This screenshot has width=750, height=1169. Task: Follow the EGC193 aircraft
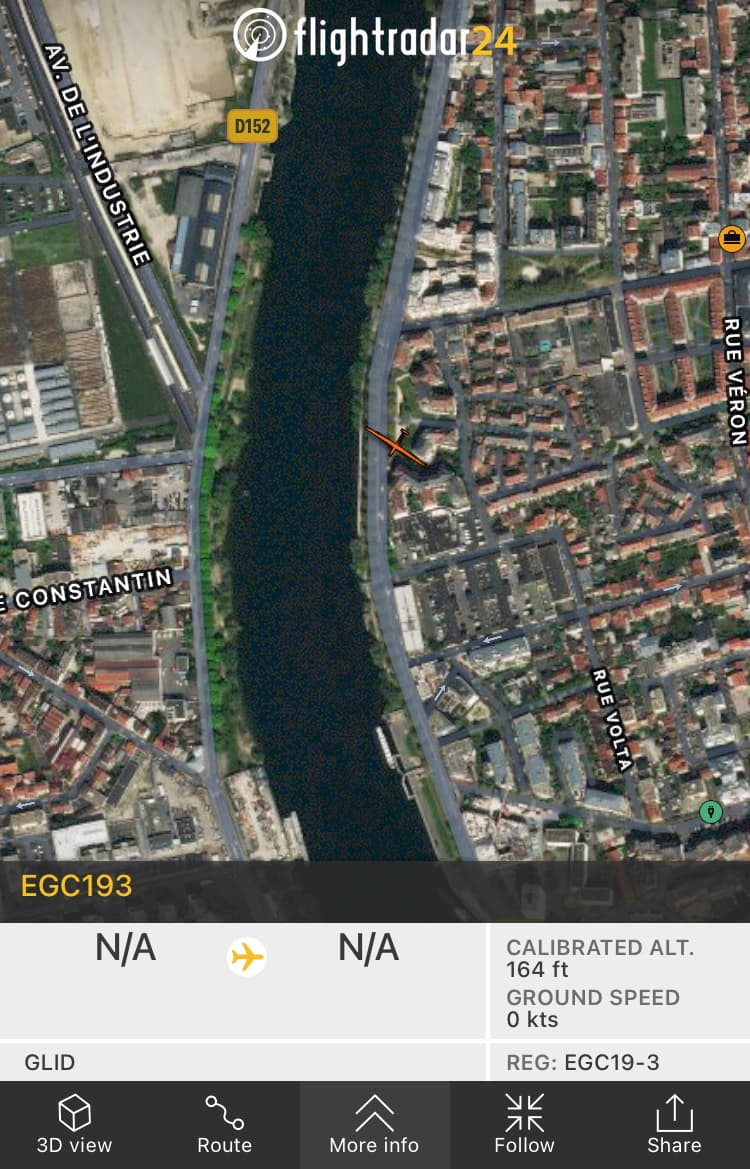tap(524, 1124)
